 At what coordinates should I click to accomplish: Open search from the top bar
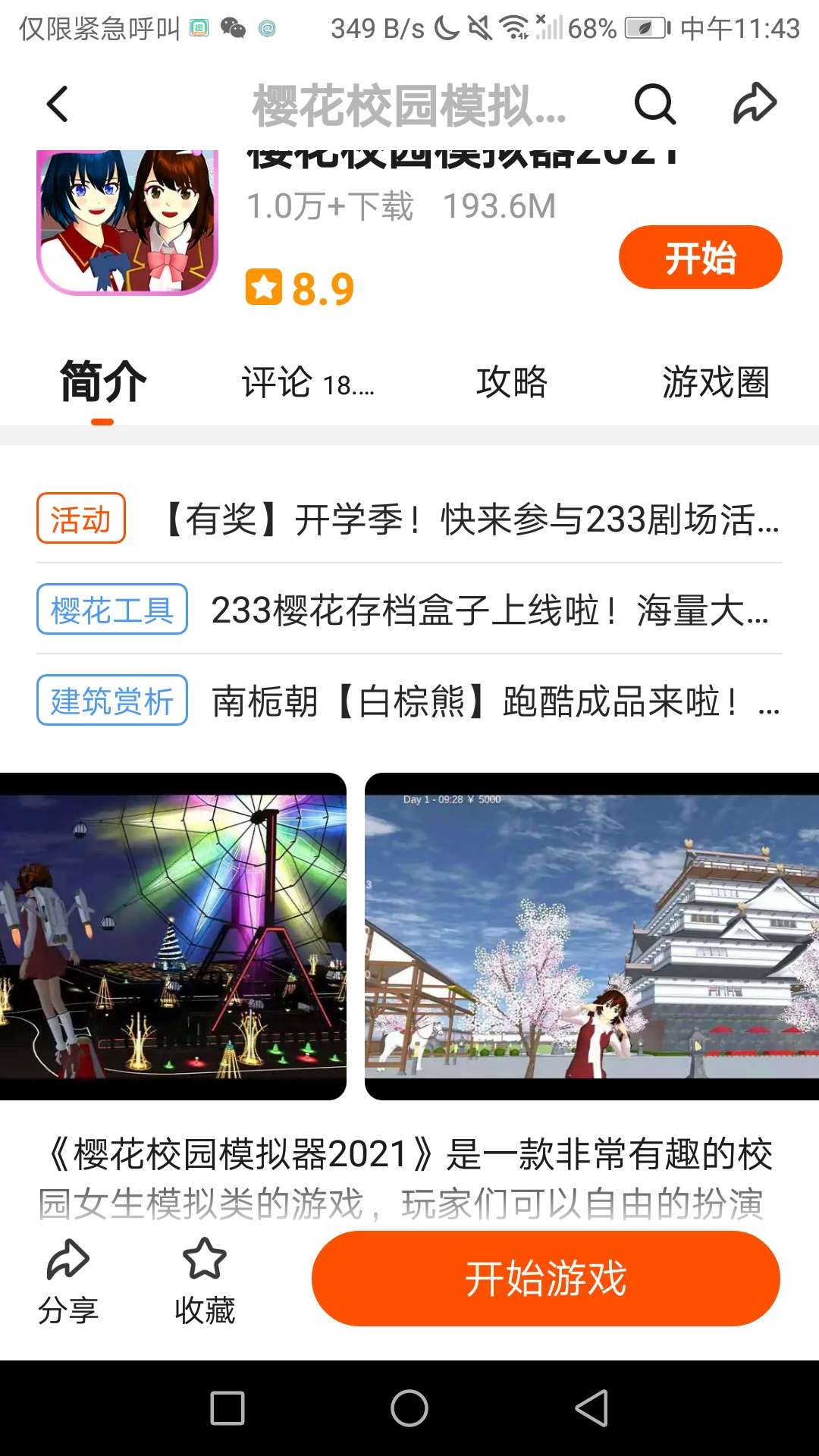[654, 104]
